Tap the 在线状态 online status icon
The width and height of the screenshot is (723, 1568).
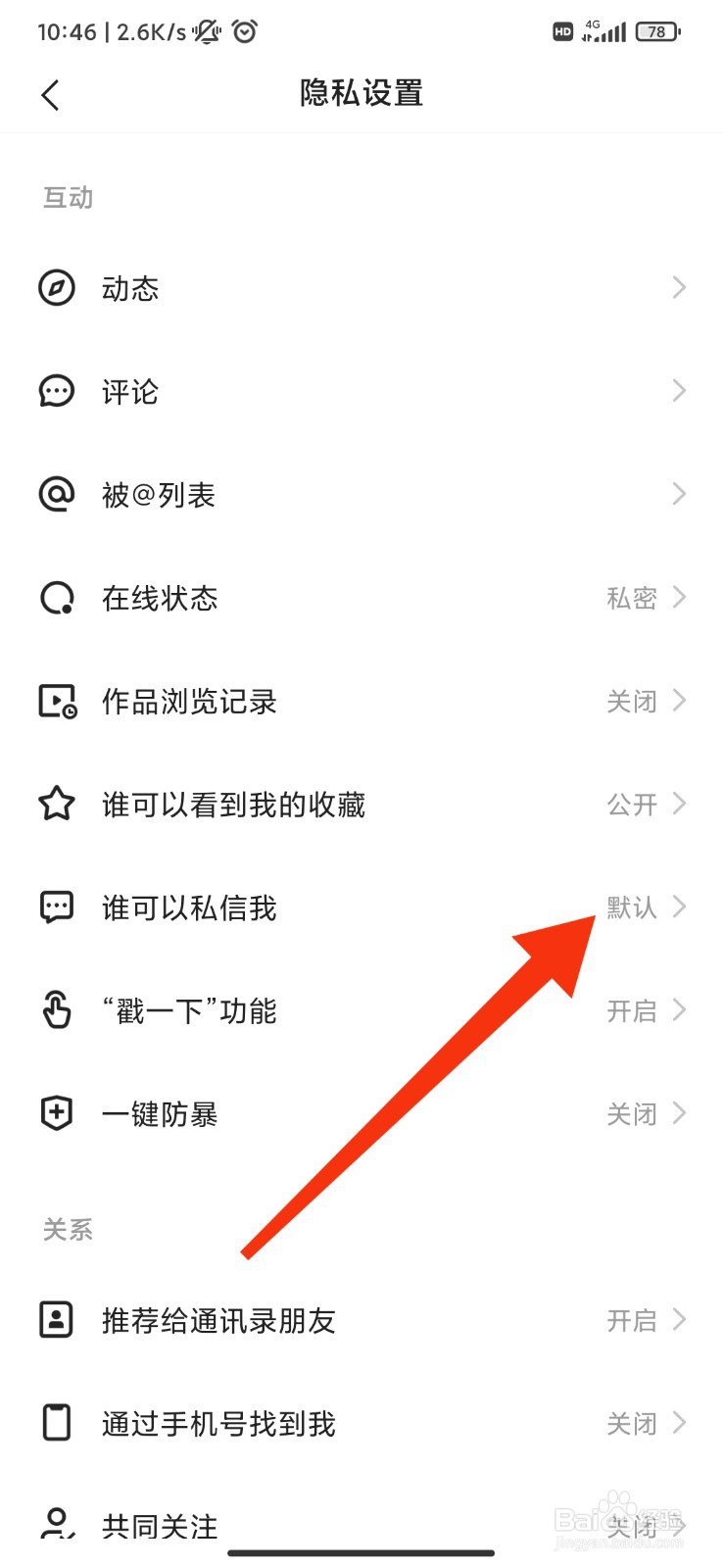57,598
